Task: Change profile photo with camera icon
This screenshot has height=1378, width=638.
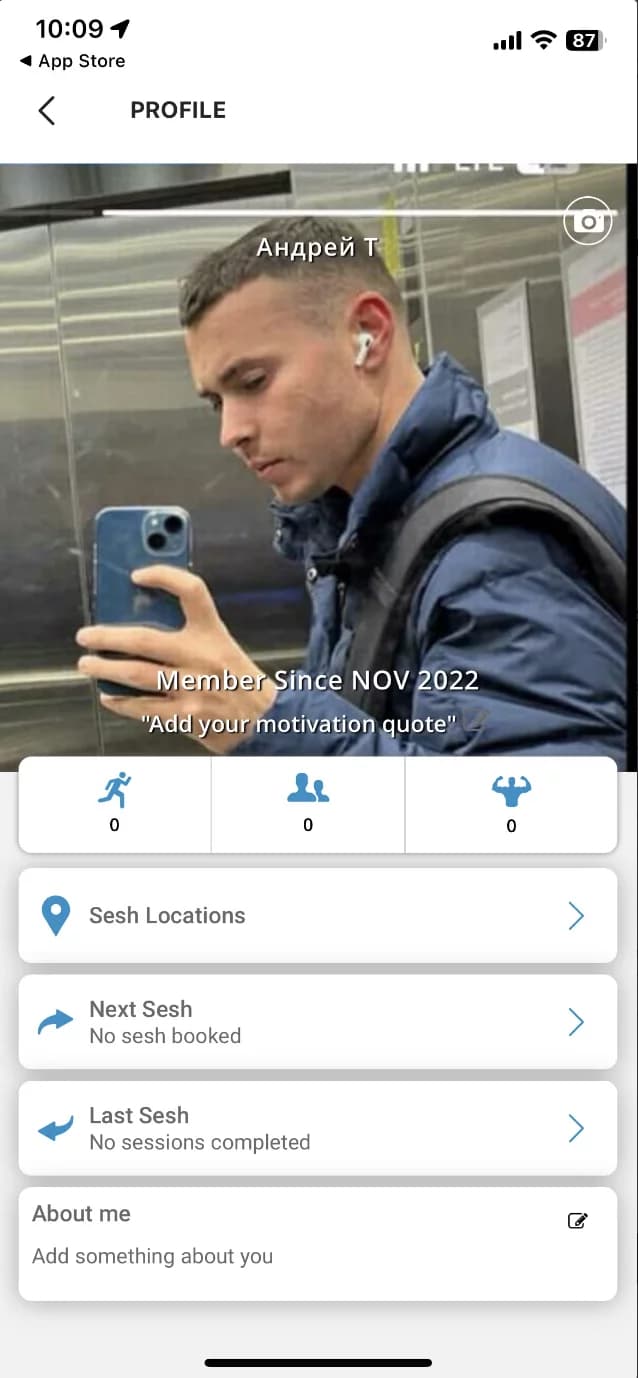Action: 587,222
